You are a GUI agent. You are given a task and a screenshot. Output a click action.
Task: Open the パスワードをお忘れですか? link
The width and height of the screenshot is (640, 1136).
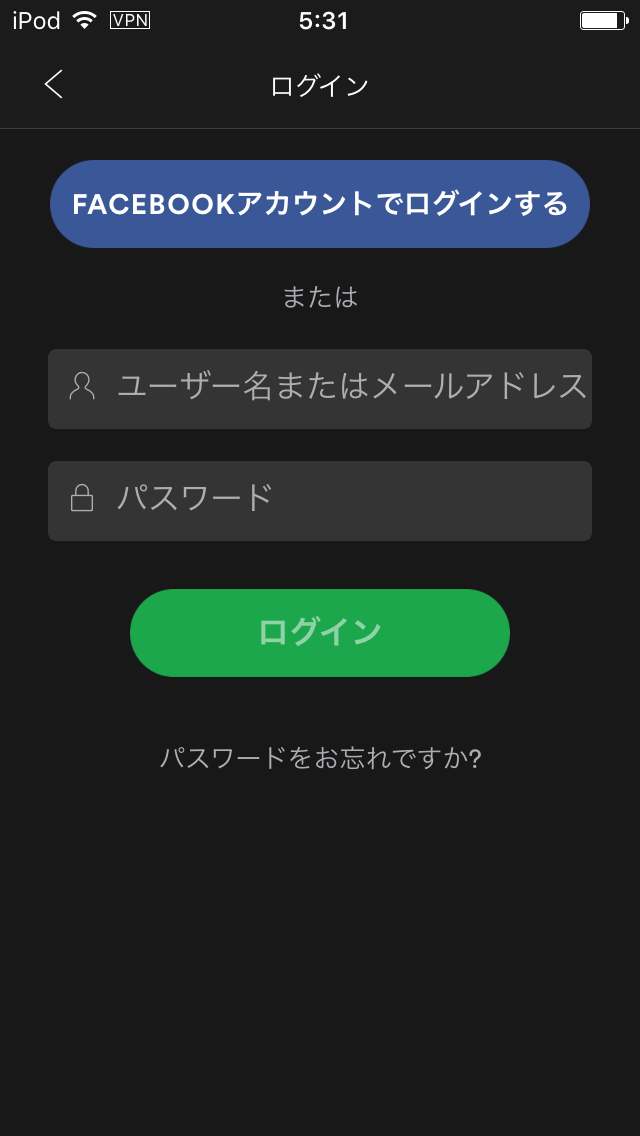pyautogui.click(x=320, y=758)
